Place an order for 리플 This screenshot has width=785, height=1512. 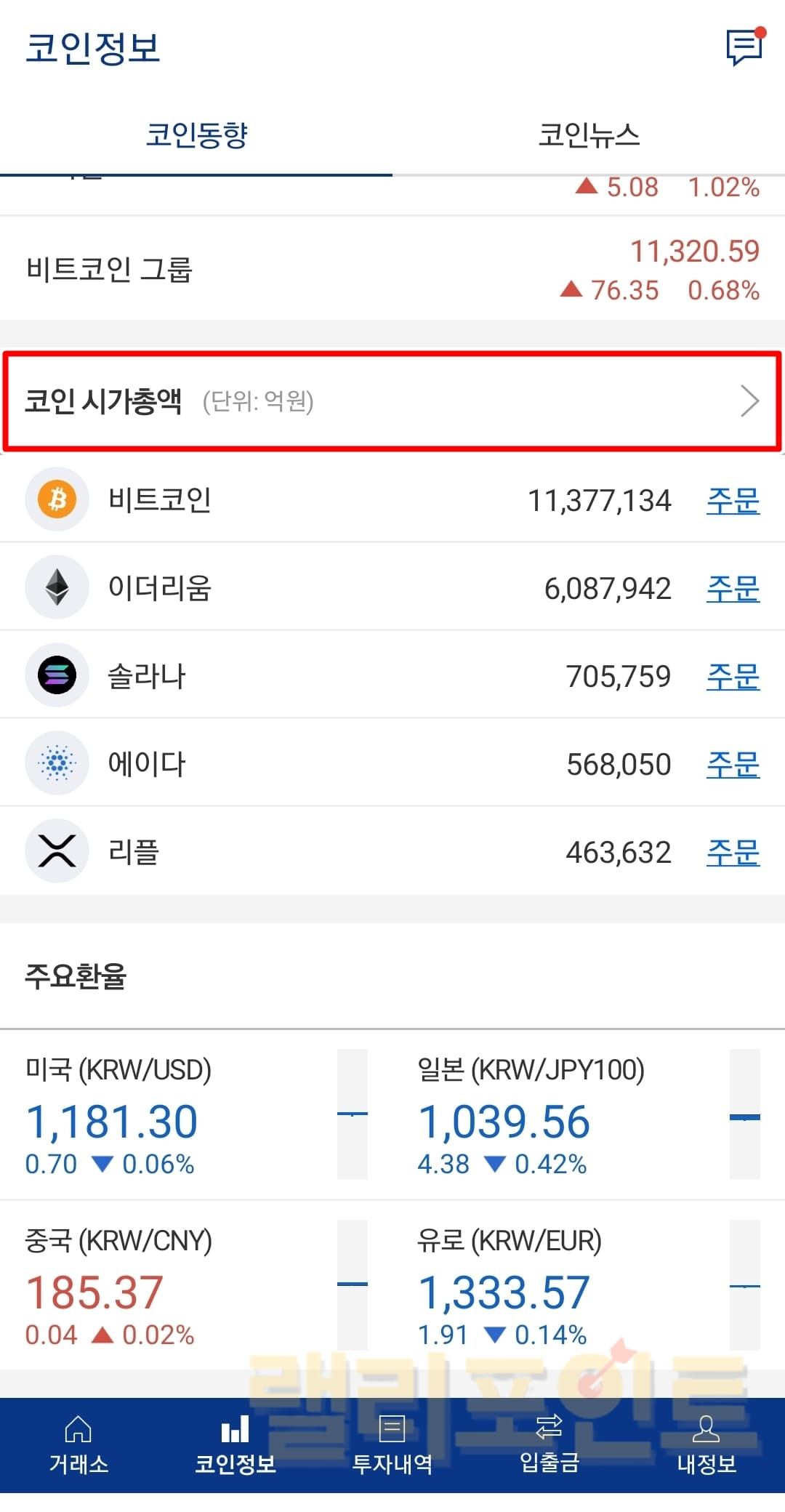733,853
